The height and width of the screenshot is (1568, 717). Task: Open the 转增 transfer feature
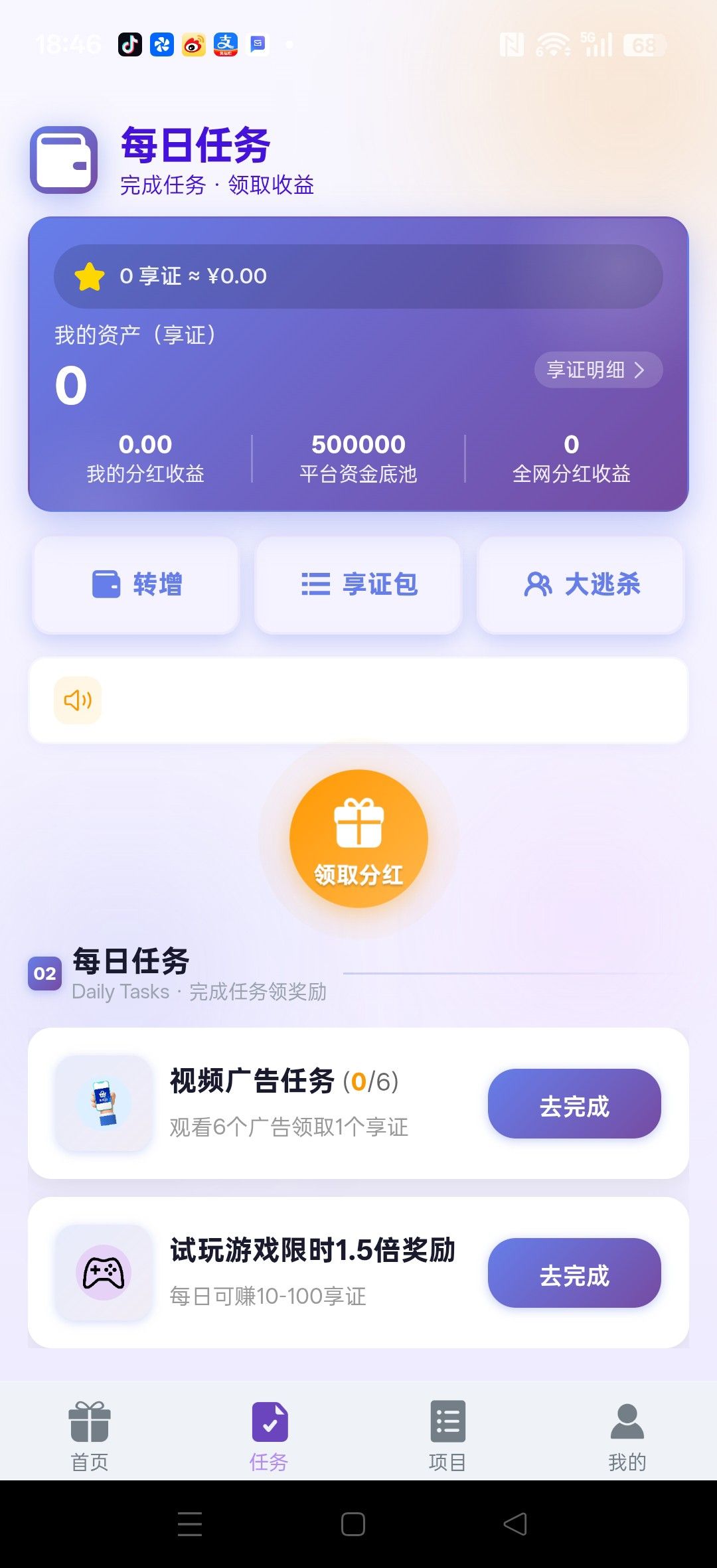tap(135, 585)
